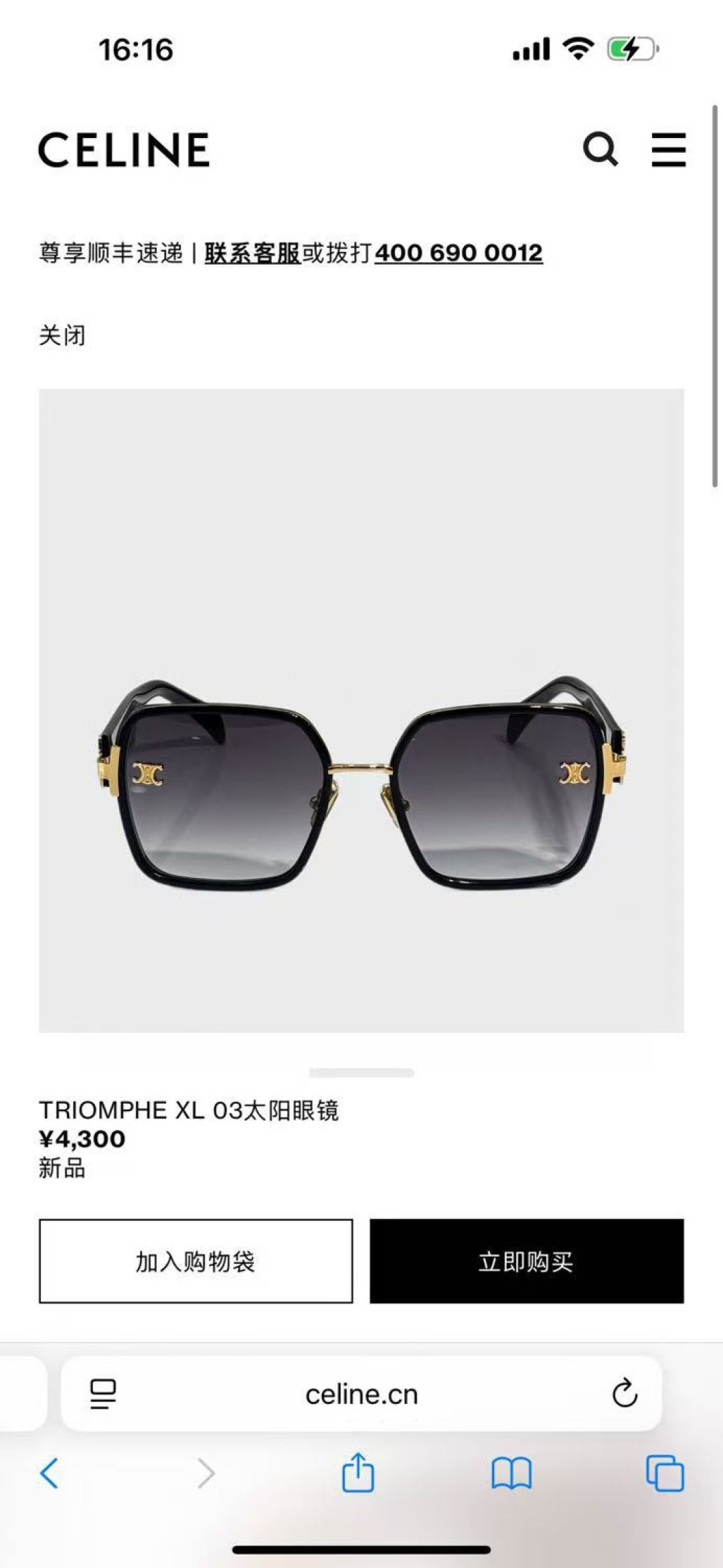Open the hamburger menu
This screenshot has width=723, height=1568.
click(x=668, y=149)
